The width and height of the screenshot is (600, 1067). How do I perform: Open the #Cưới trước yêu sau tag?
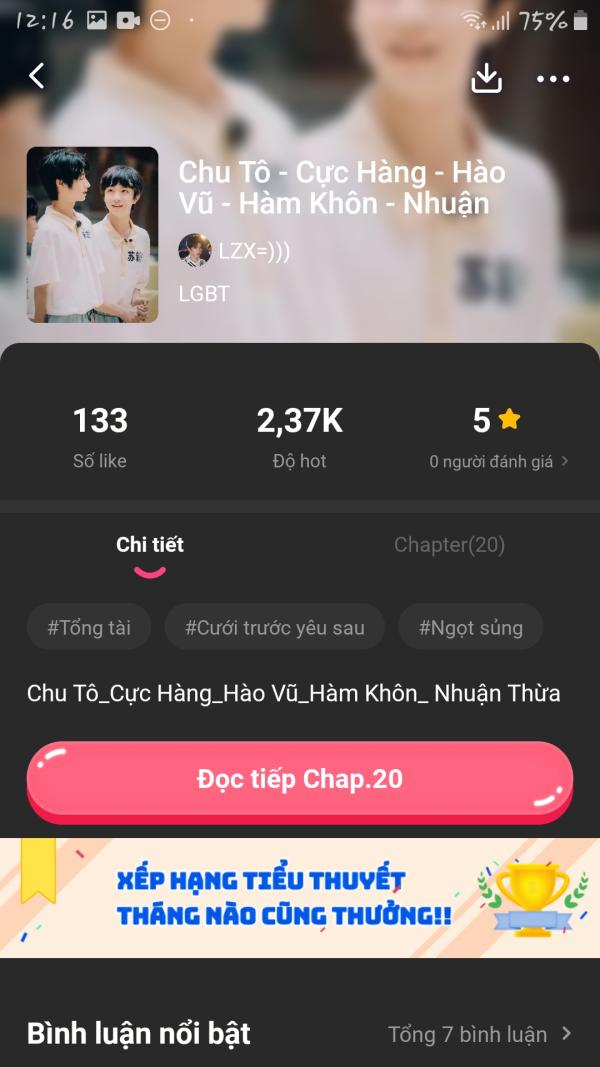click(275, 628)
